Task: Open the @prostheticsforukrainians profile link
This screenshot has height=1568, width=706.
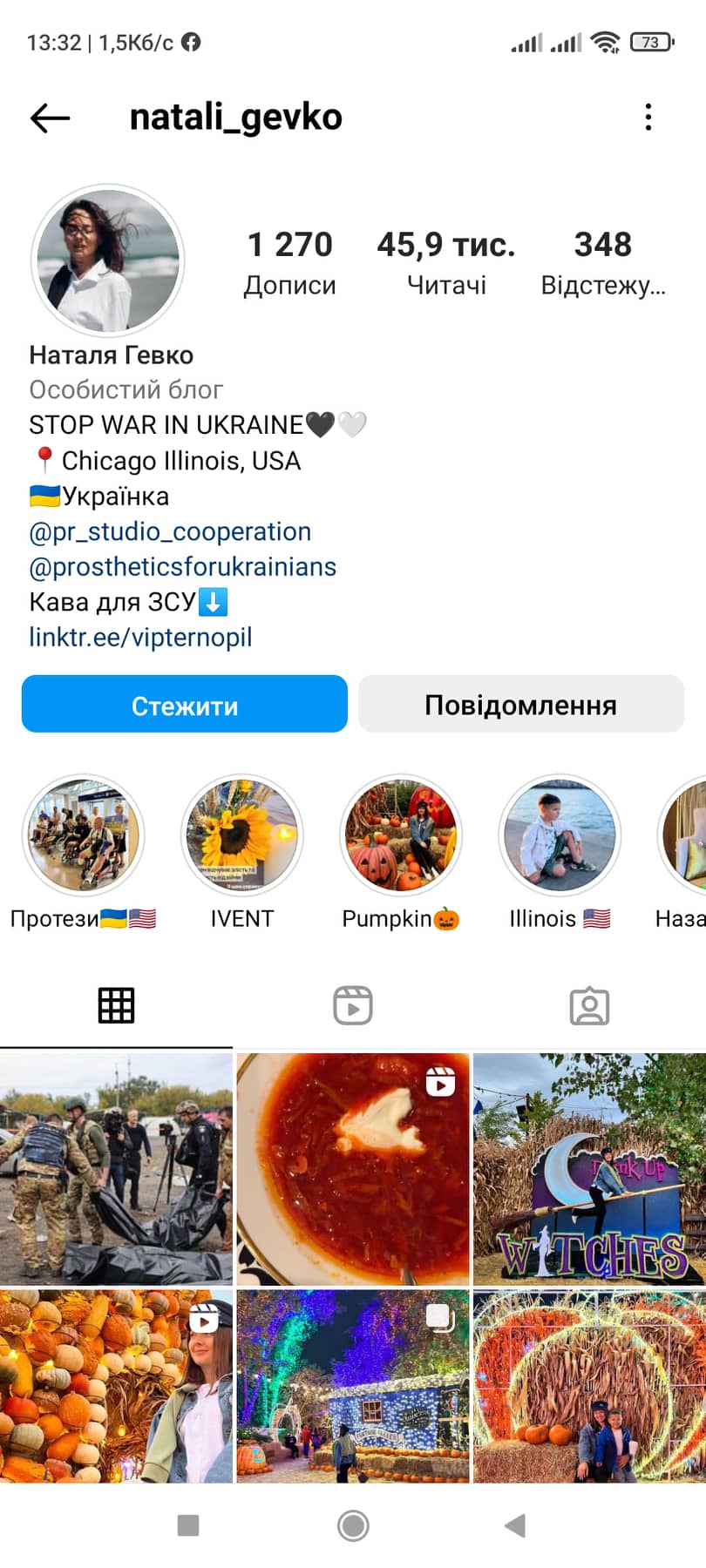Action: (183, 567)
